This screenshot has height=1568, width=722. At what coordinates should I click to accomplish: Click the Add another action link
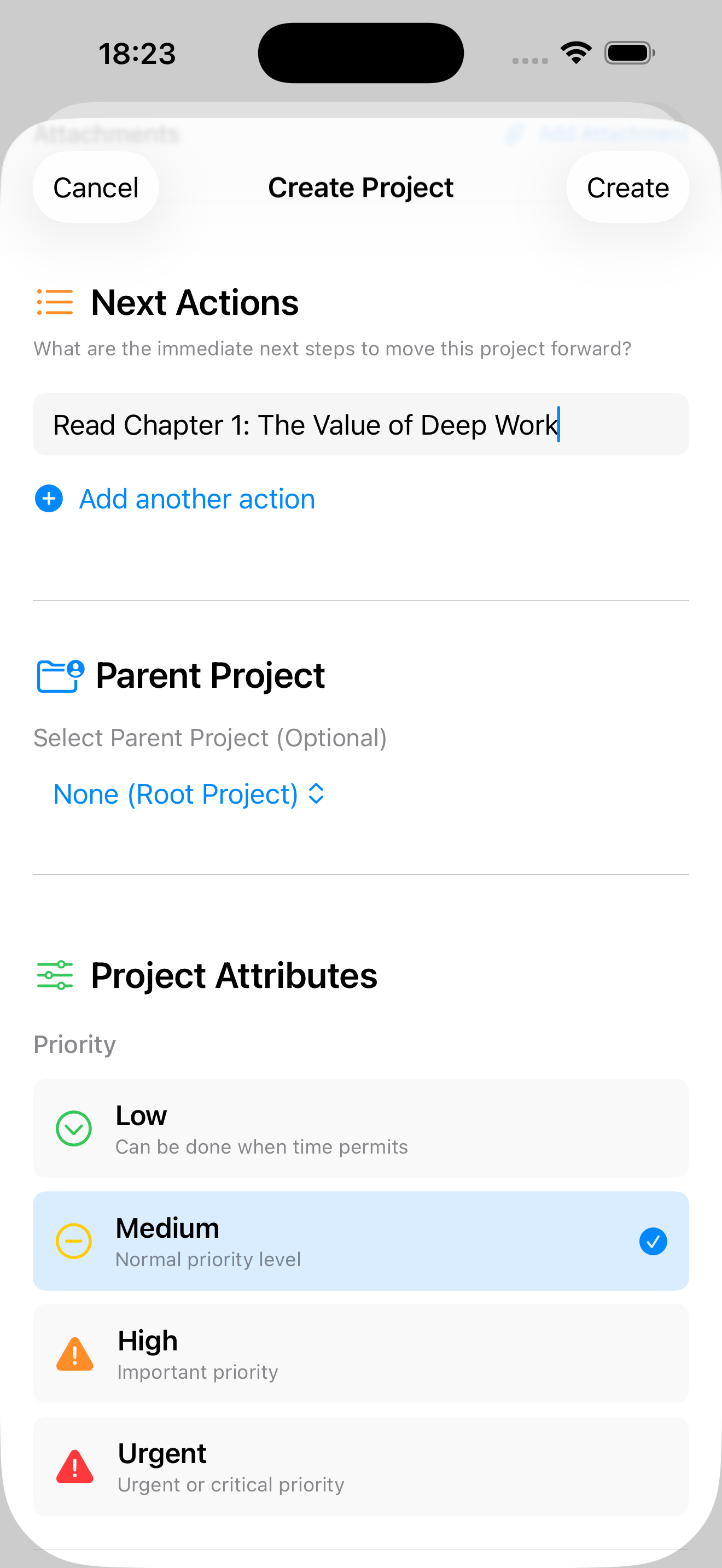pos(196,498)
